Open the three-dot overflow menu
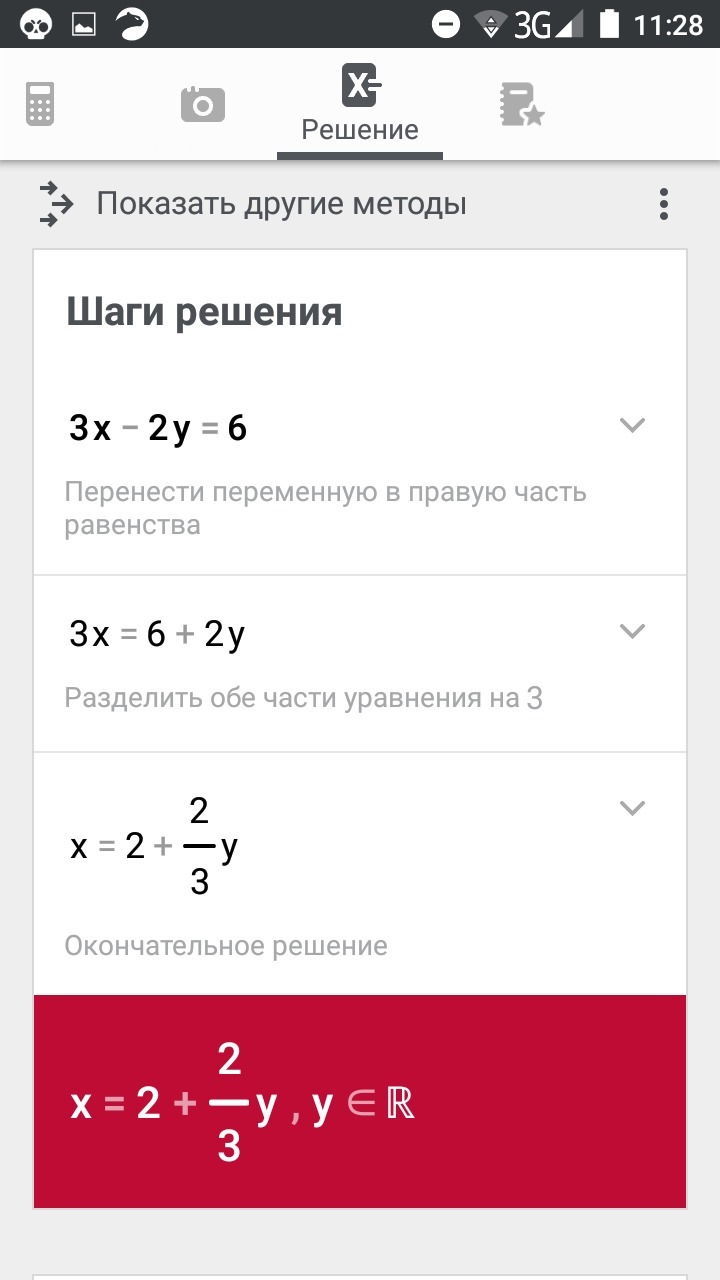 (x=663, y=204)
